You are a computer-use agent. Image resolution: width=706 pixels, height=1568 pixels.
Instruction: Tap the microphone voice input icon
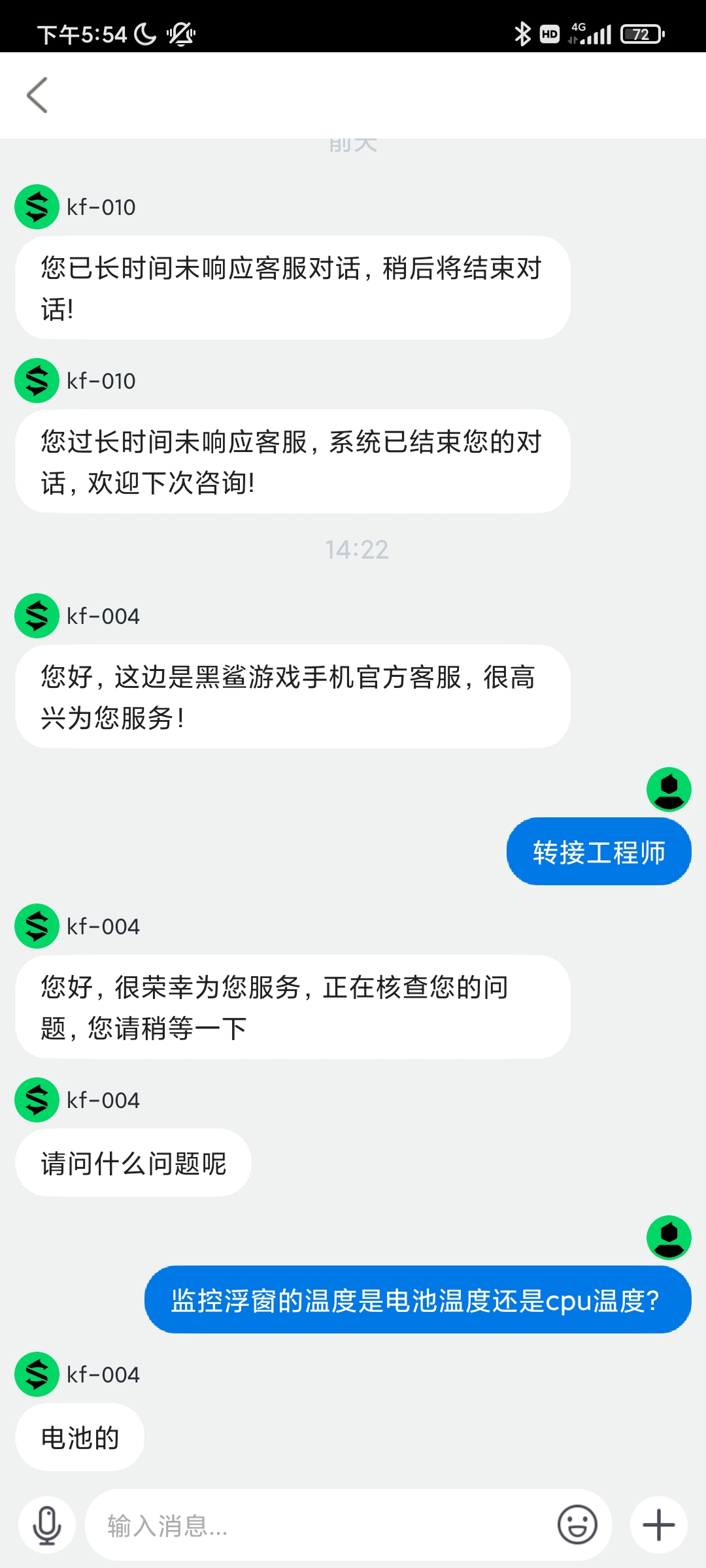pos(47,1526)
